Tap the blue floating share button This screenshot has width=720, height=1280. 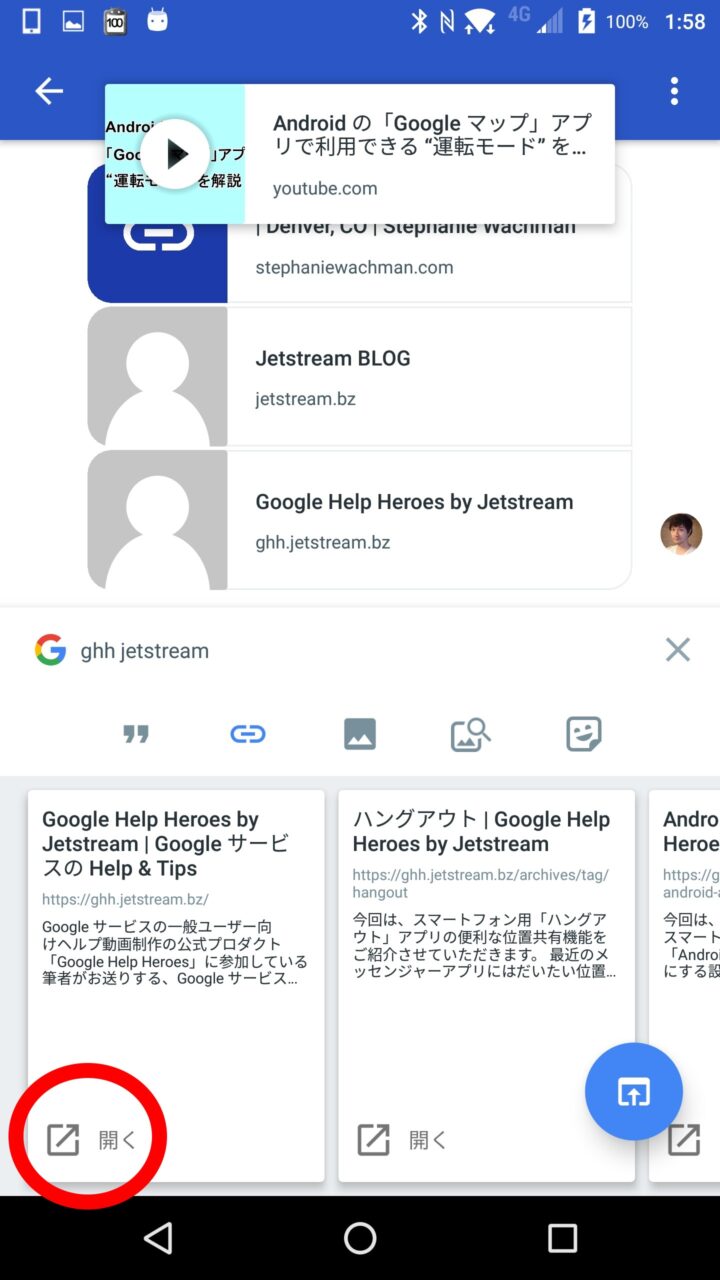(633, 1092)
